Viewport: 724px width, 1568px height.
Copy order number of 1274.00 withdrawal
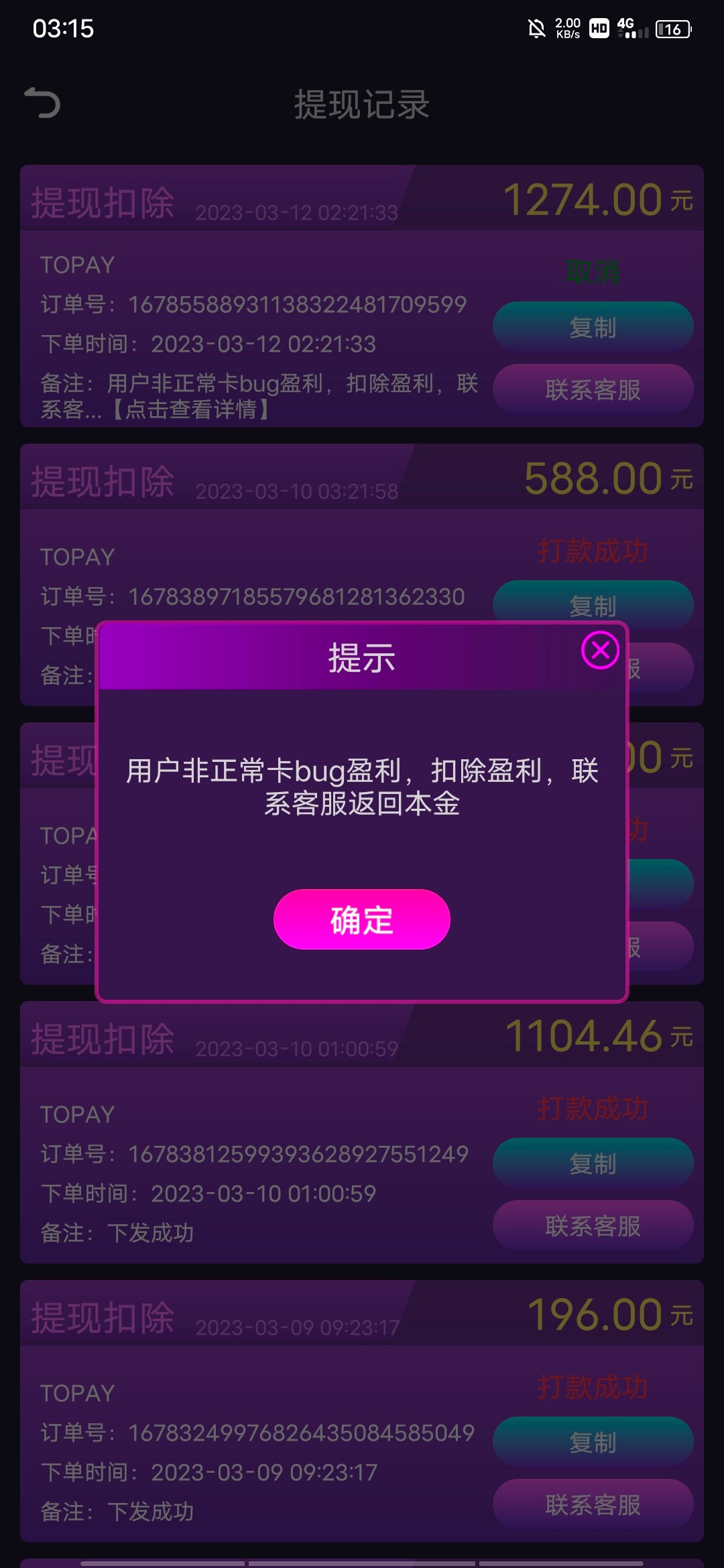593,327
